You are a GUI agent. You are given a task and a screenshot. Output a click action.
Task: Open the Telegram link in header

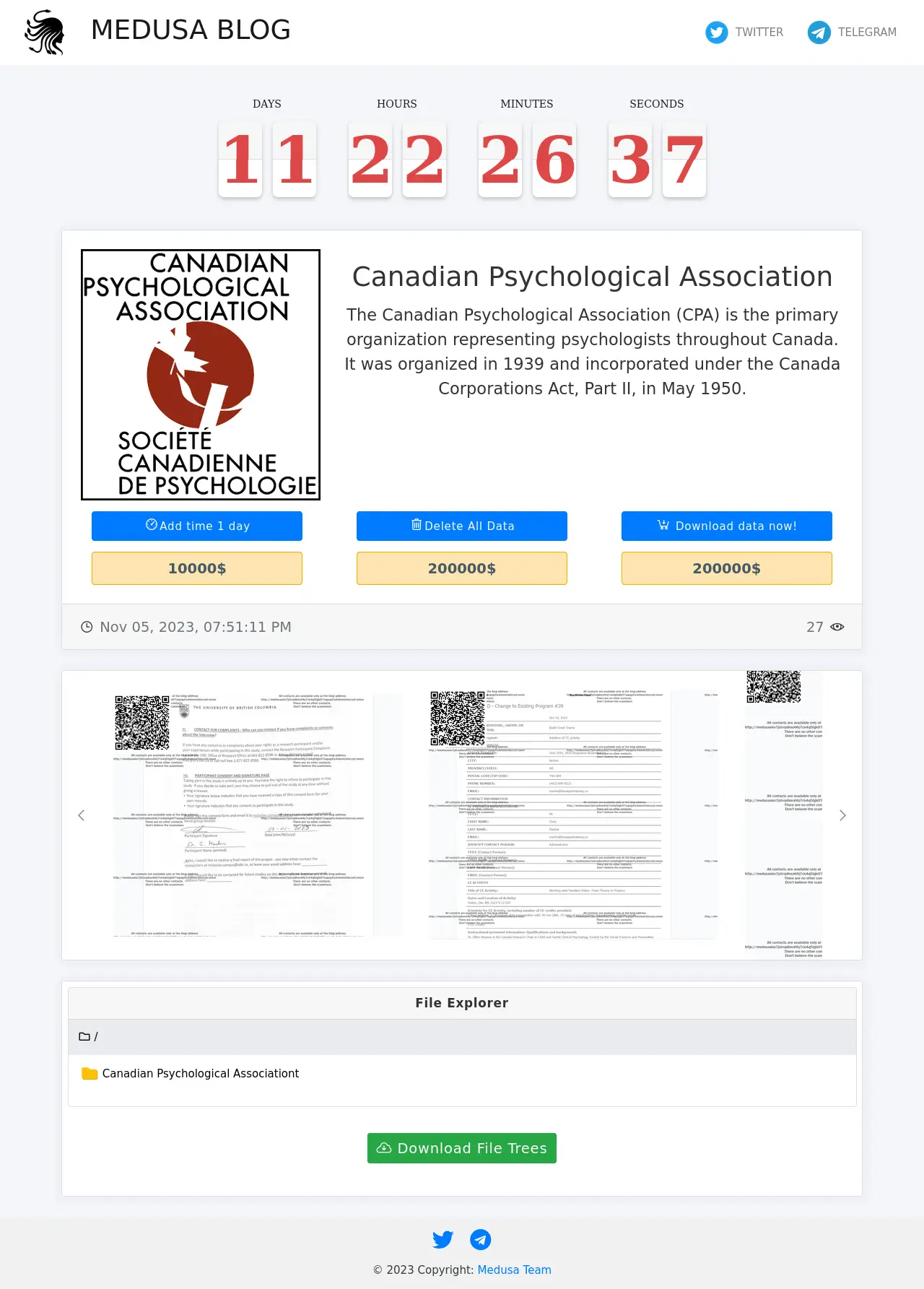(x=852, y=32)
